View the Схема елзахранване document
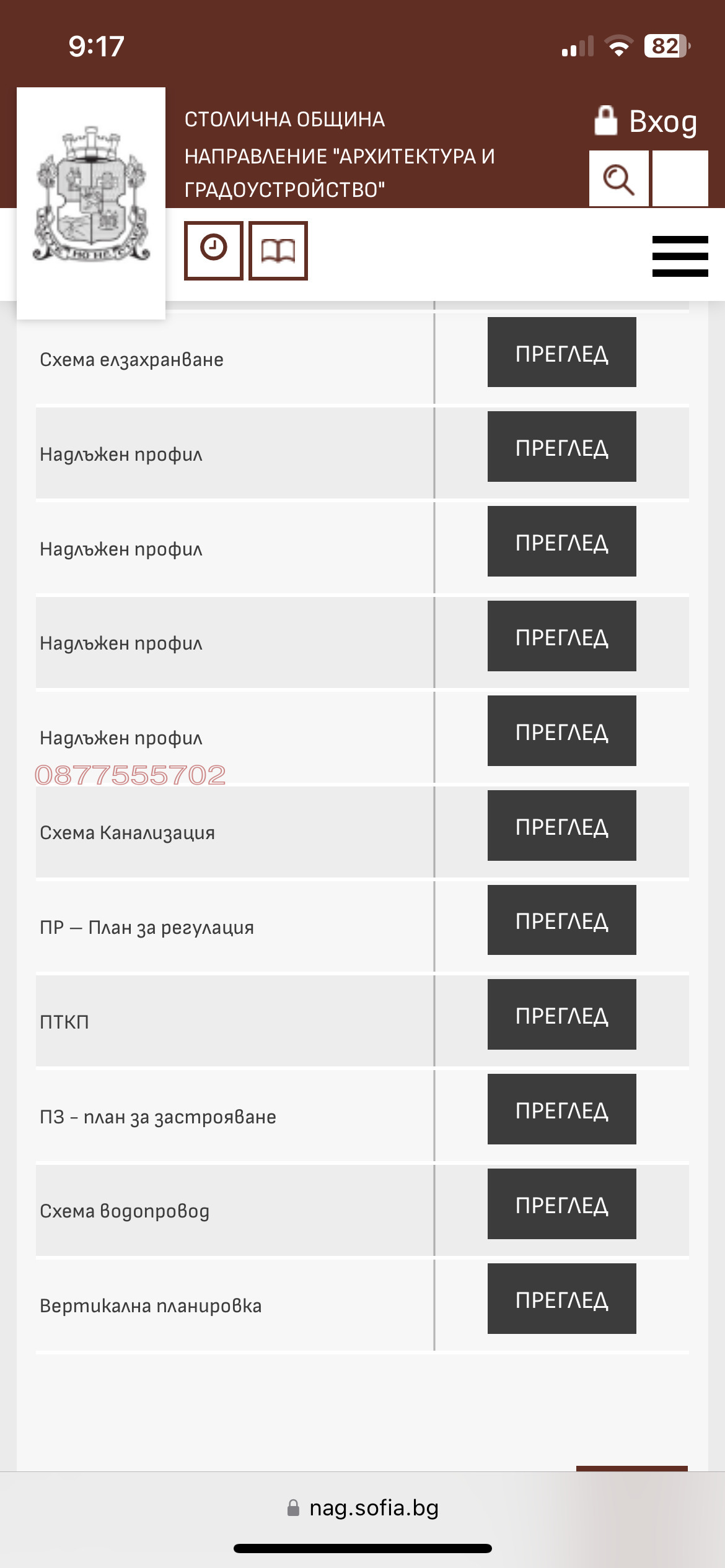 pos(561,352)
